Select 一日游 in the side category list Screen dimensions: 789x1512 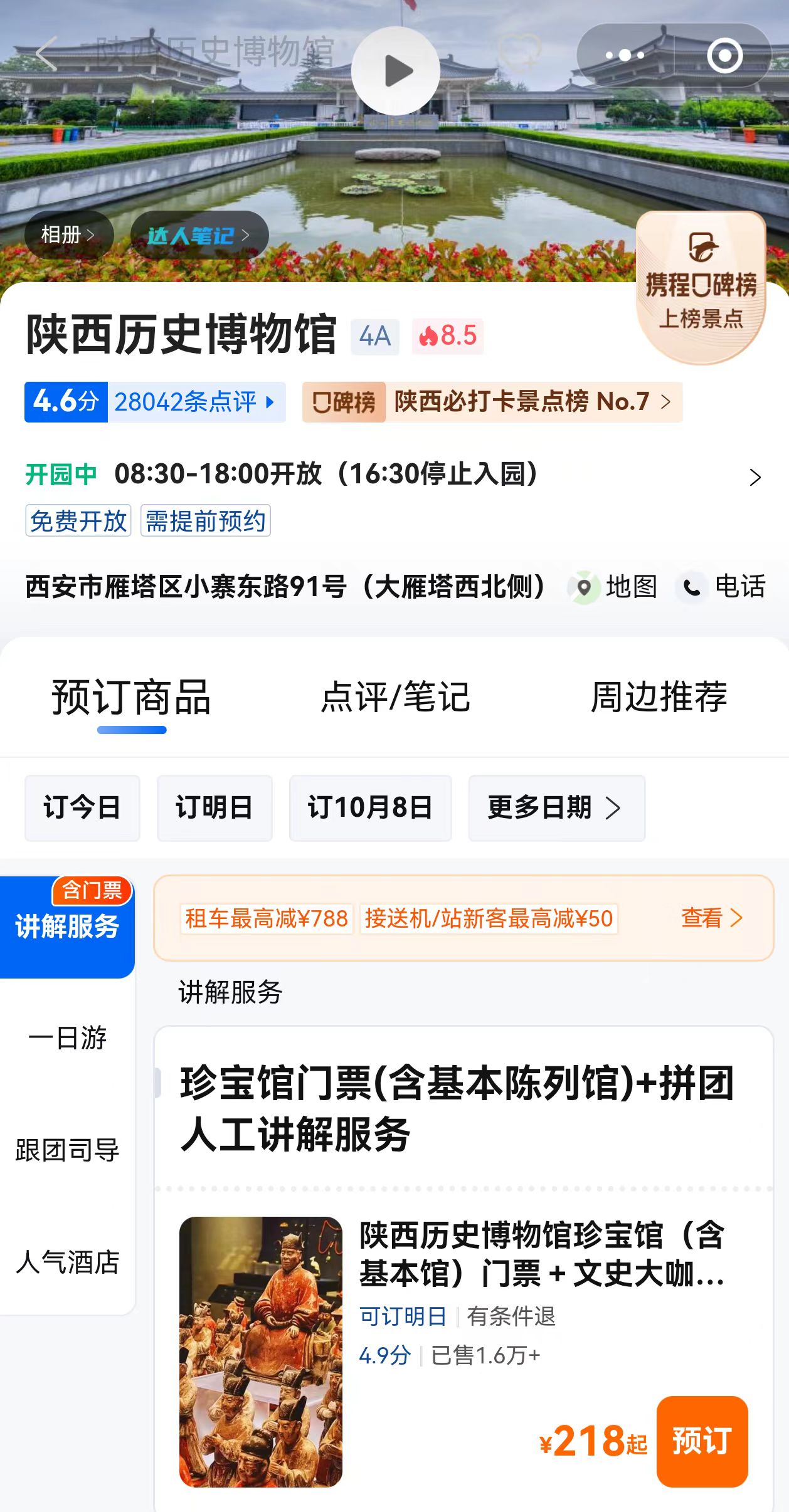pos(67,1038)
